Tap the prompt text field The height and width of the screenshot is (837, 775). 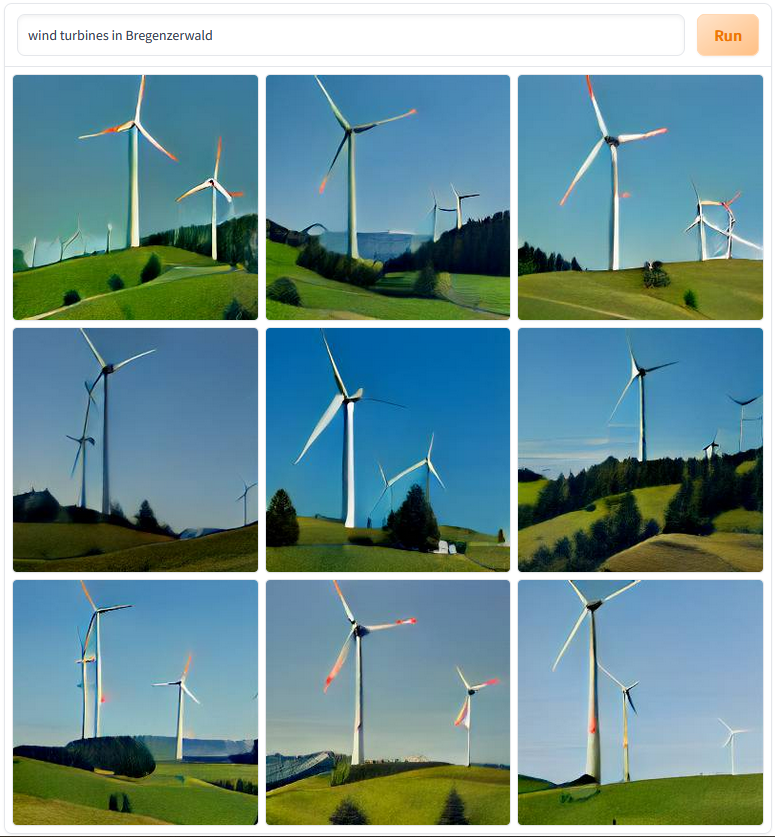point(350,36)
